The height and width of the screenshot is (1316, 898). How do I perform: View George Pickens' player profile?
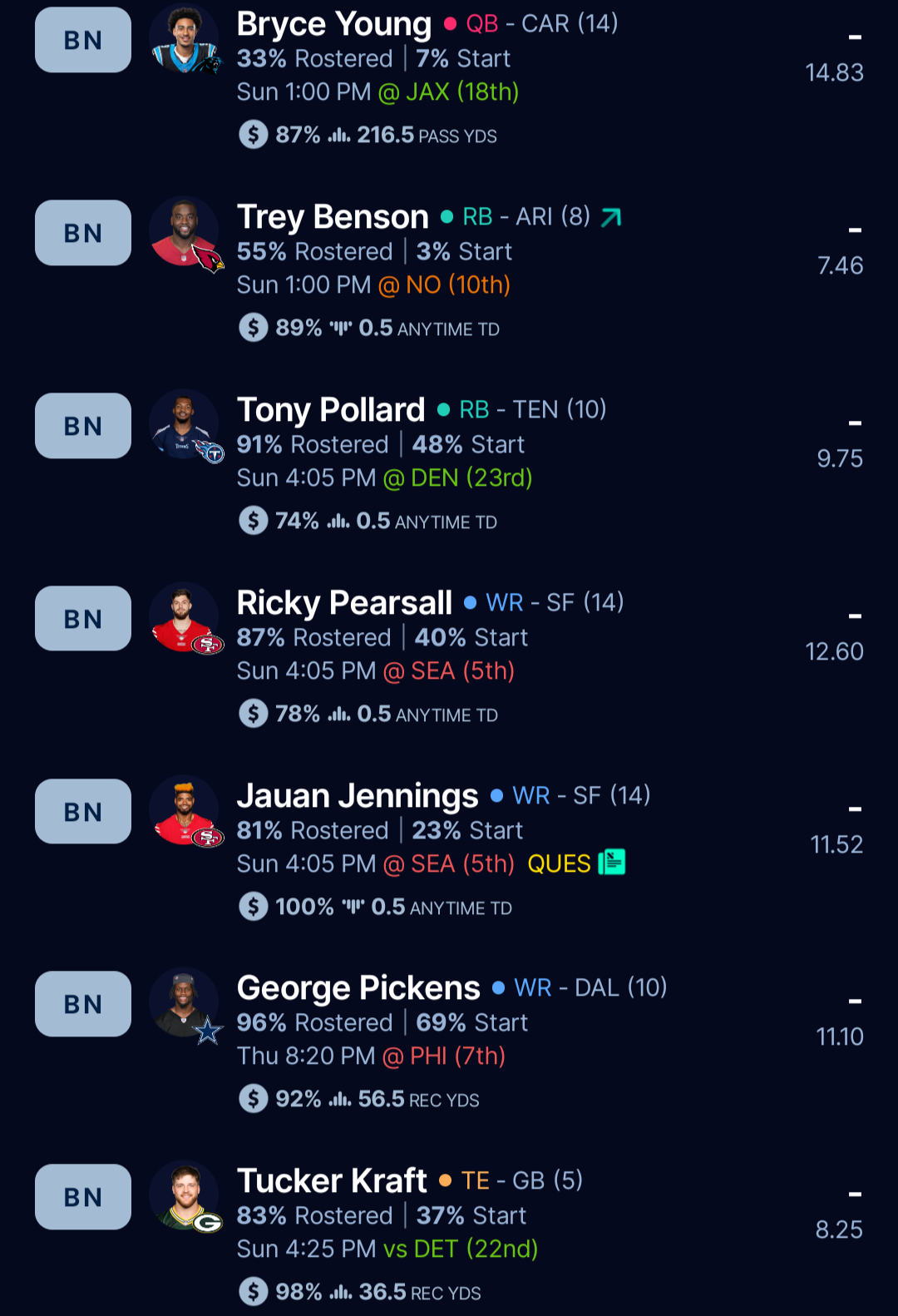click(x=358, y=989)
